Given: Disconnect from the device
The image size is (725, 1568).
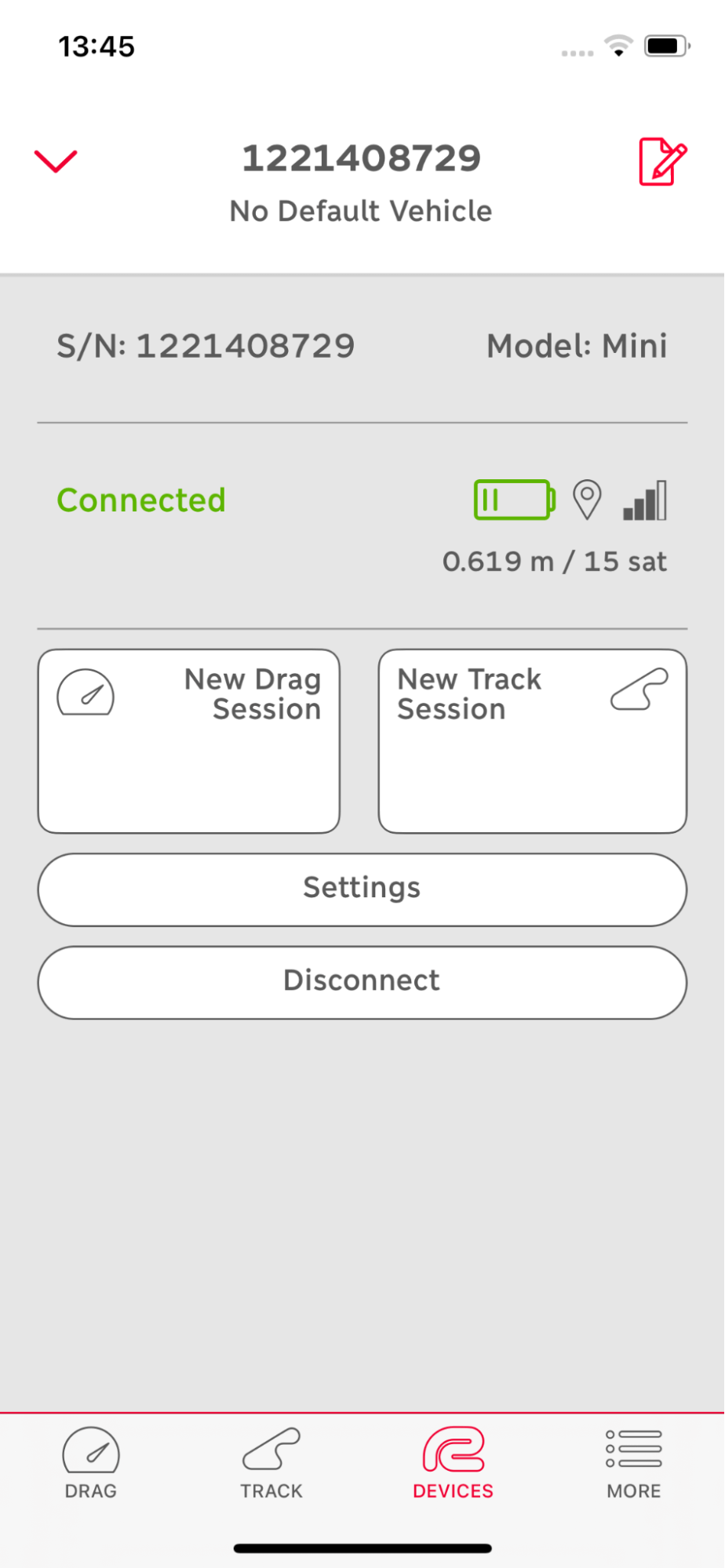Looking at the screenshot, I should (362, 982).
